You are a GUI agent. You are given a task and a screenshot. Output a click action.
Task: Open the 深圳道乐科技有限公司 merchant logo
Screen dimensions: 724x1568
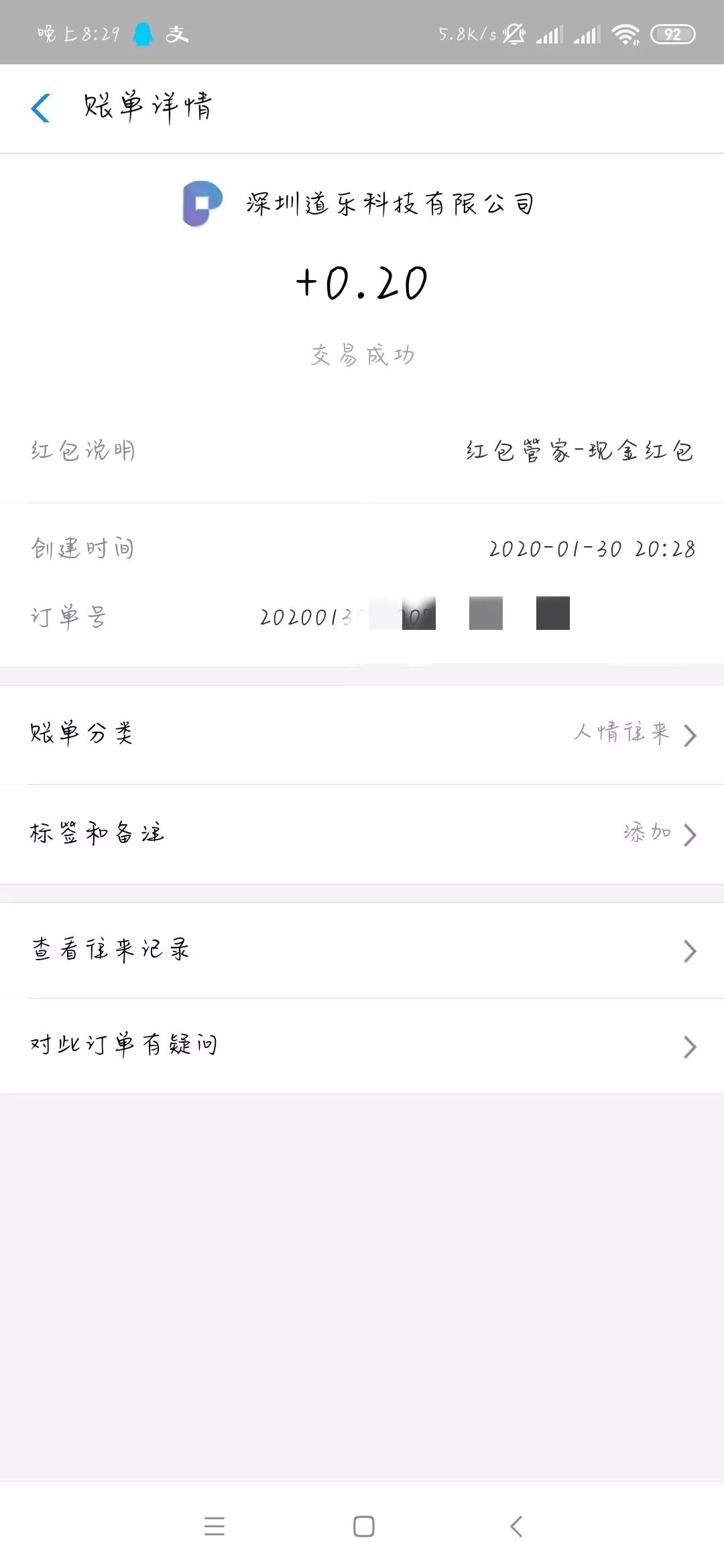[x=201, y=206]
